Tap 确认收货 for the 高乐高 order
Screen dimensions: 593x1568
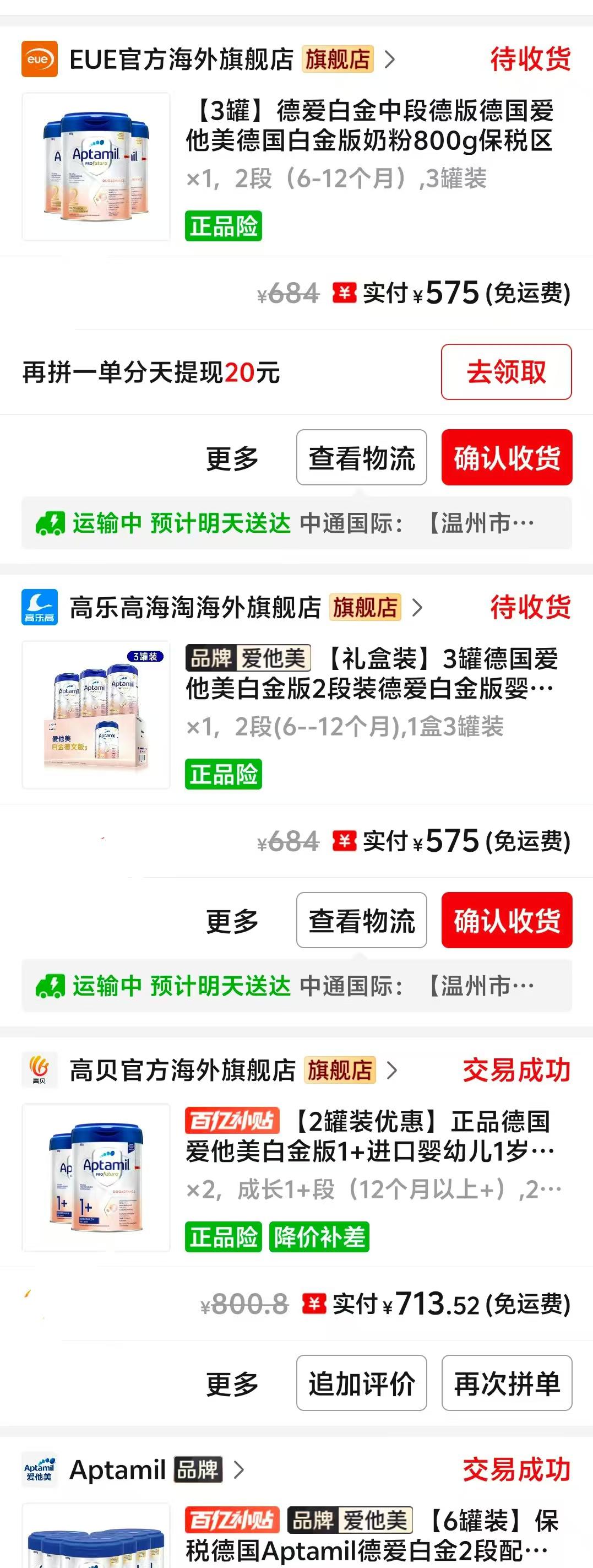click(507, 920)
